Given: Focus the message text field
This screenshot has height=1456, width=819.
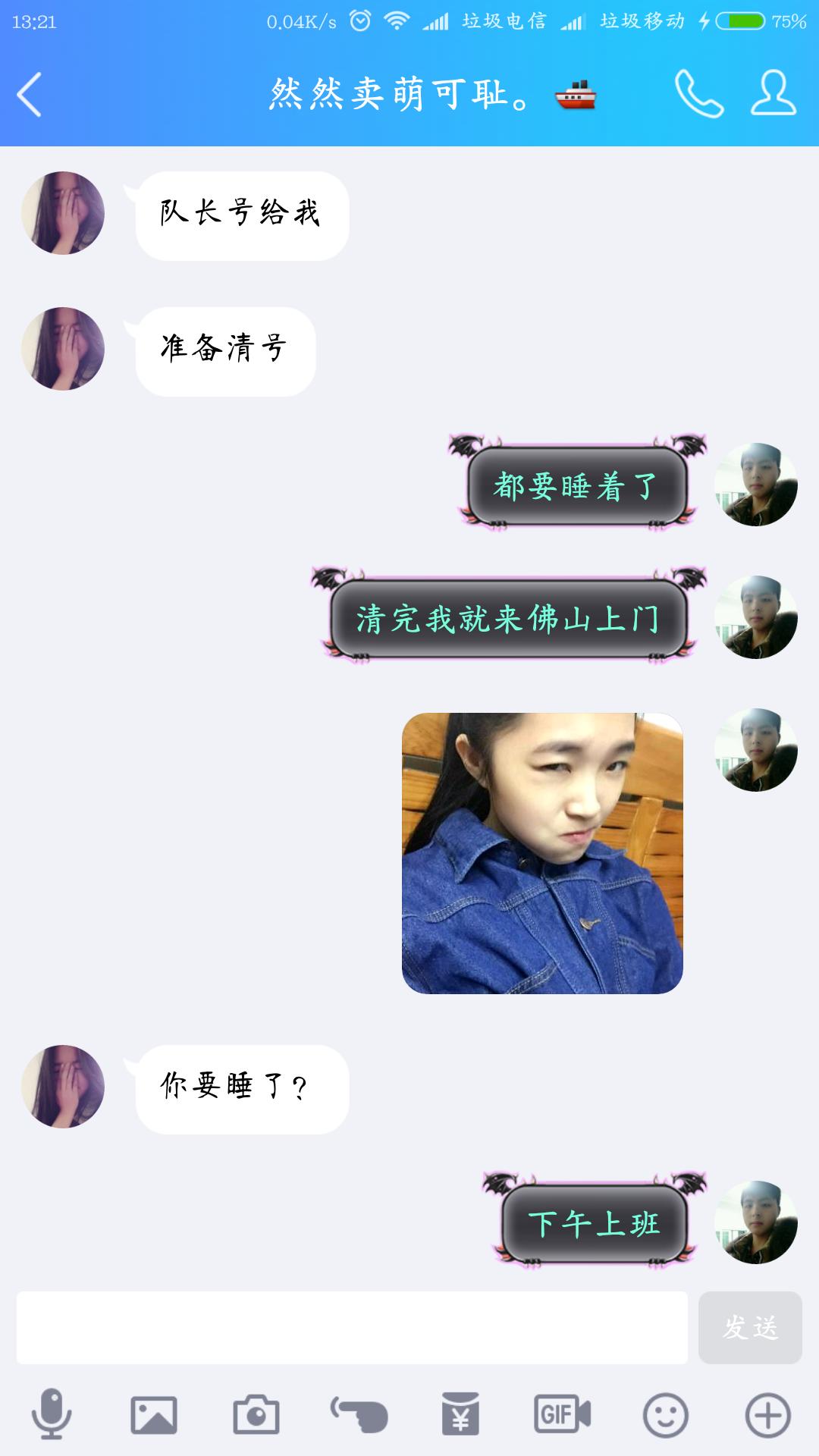Looking at the screenshot, I should point(352,1327).
